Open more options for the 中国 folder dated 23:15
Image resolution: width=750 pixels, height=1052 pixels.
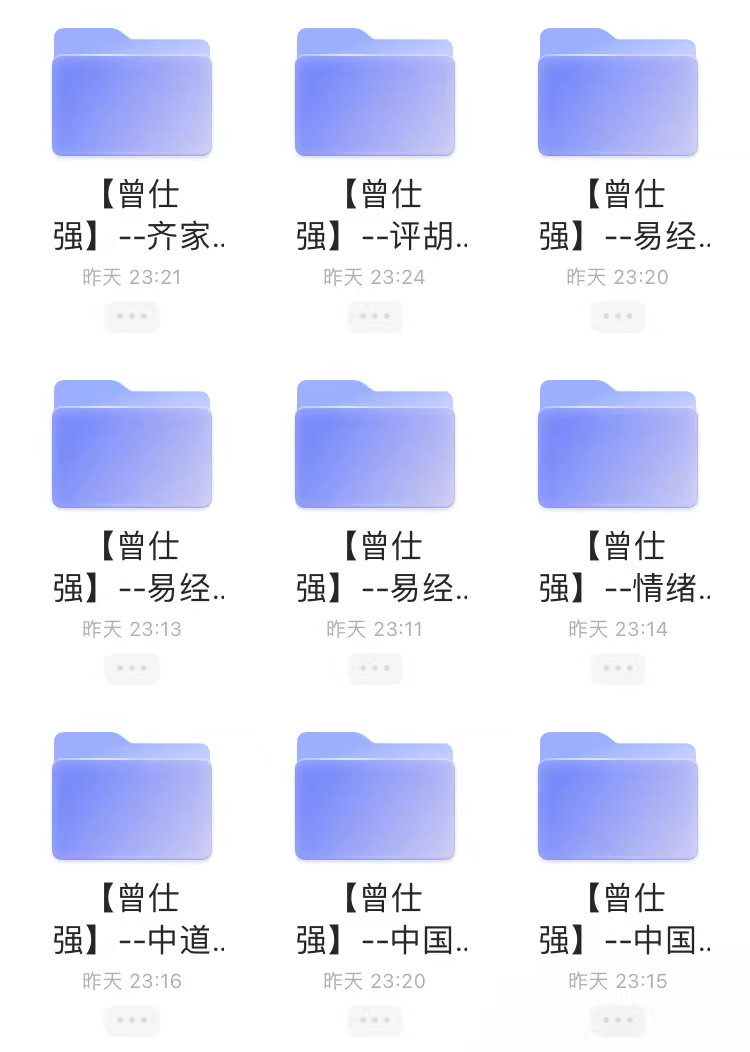(617, 1020)
